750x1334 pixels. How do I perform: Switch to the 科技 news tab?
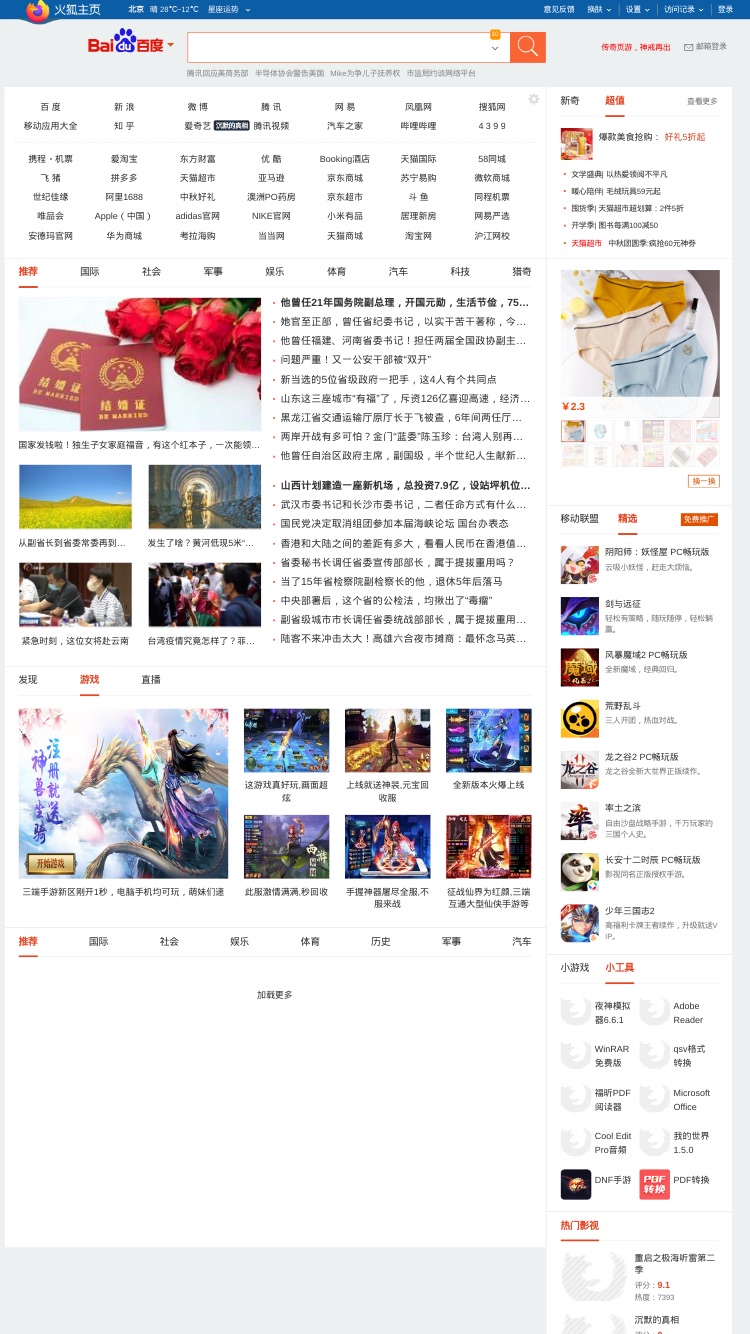pos(460,272)
